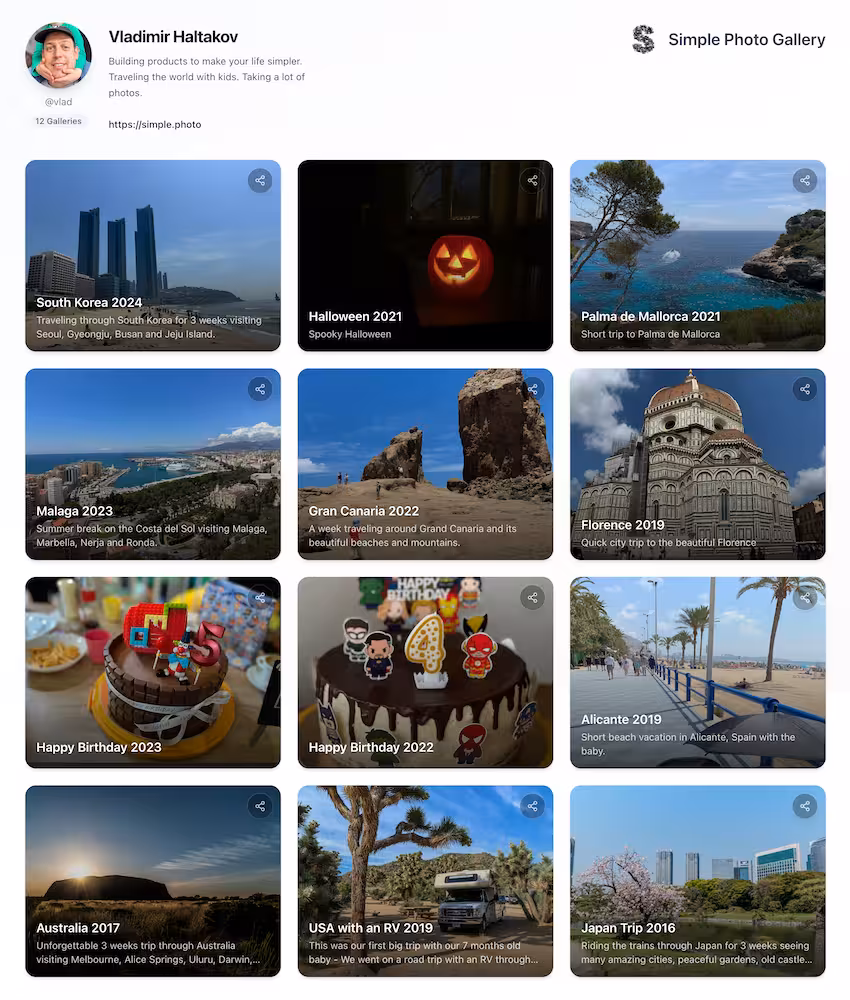Open the Florence 2019 gallery

(x=697, y=464)
